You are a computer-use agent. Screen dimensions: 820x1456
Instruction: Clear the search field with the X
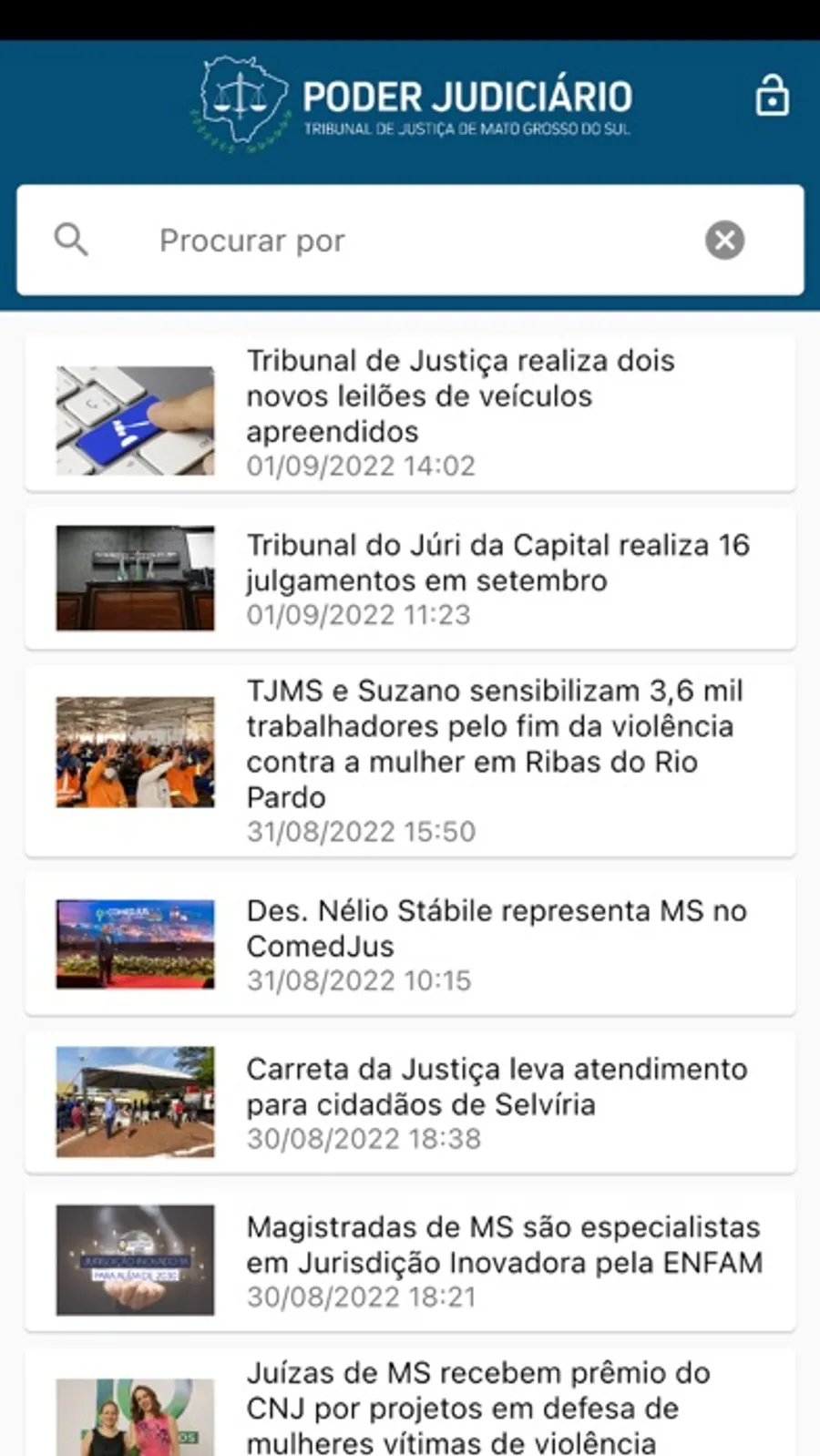724,241
